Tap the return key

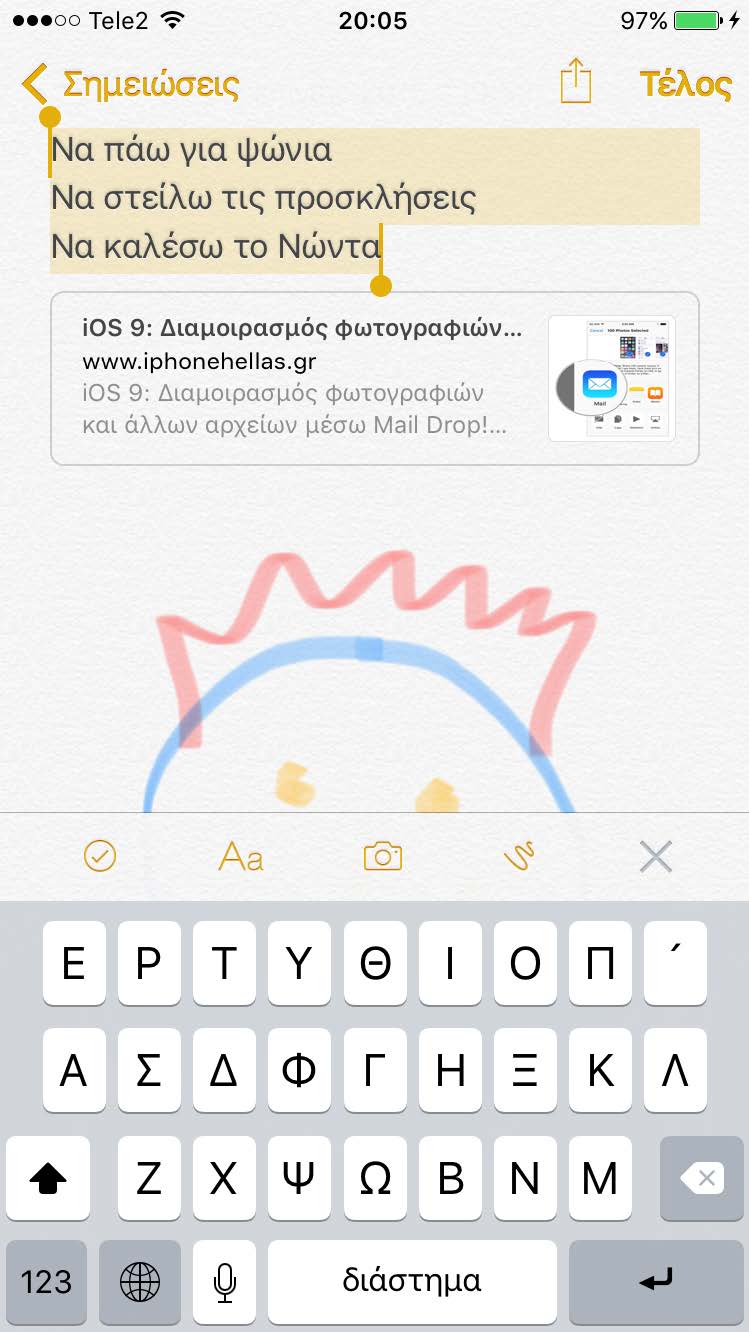[656, 1281]
